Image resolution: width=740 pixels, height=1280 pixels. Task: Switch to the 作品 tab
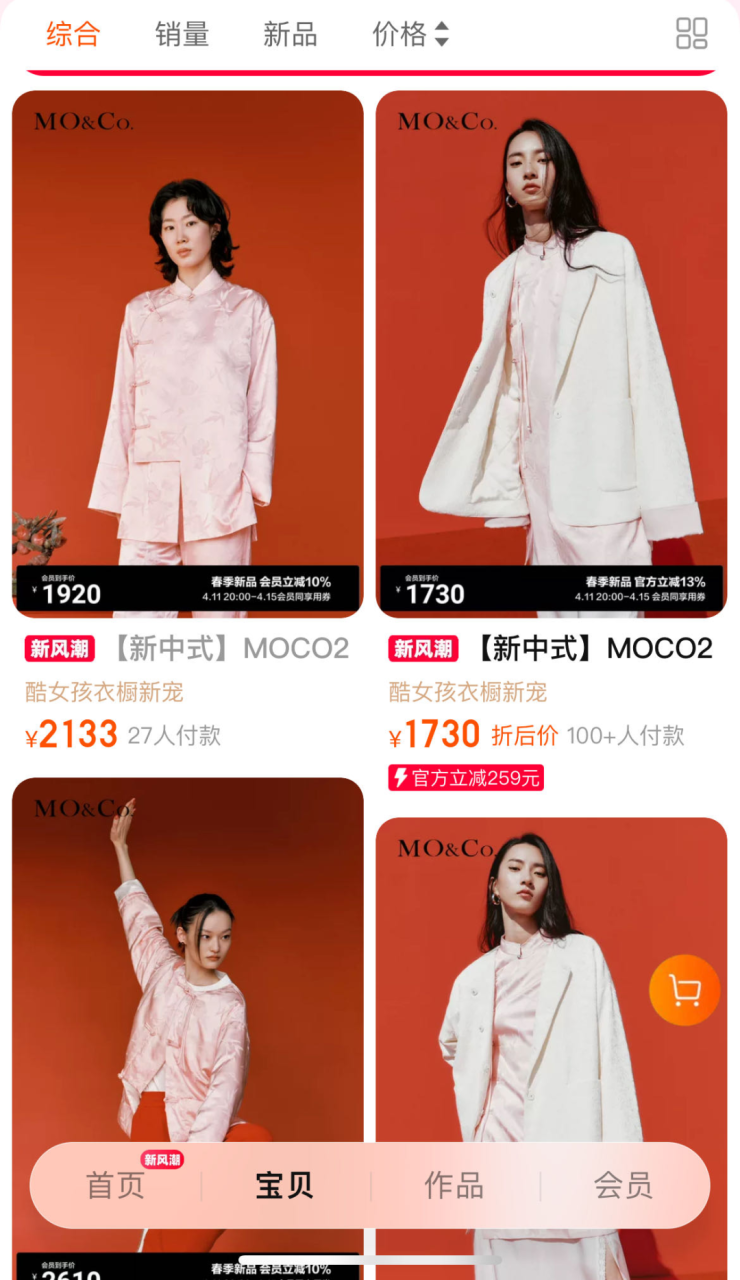454,1186
